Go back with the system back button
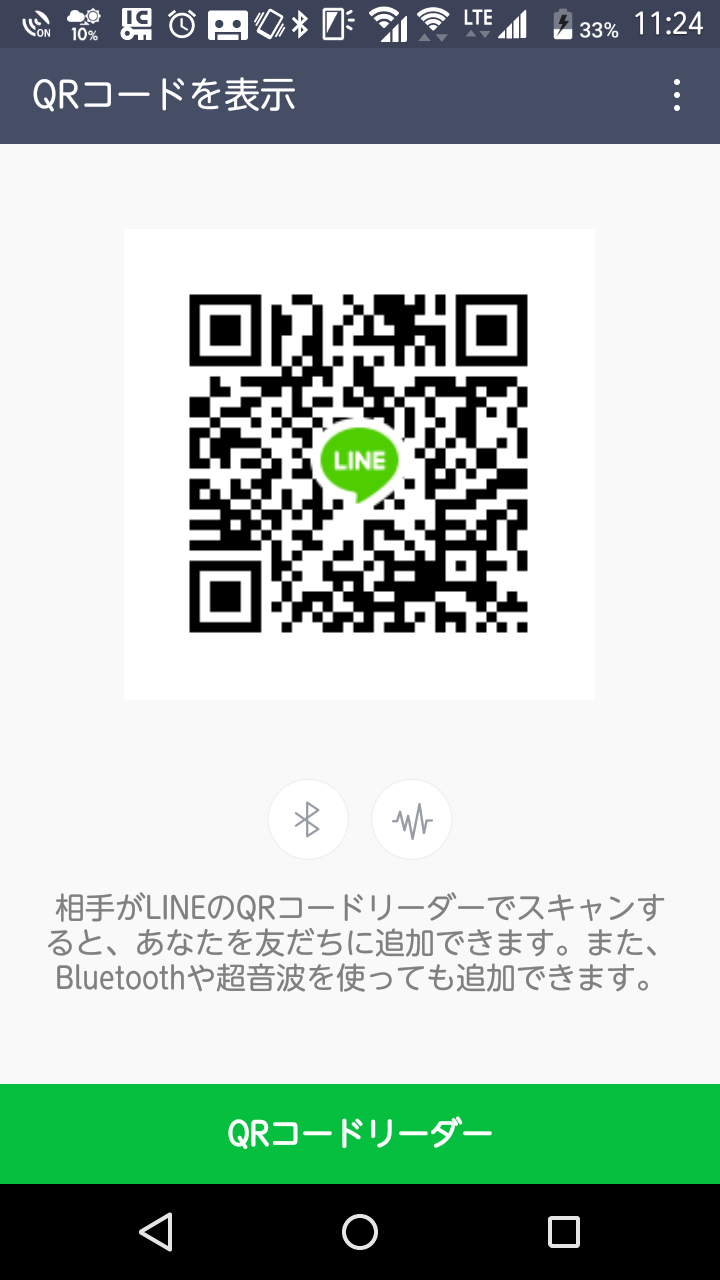Viewport: 720px width, 1280px height. click(x=156, y=1232)
